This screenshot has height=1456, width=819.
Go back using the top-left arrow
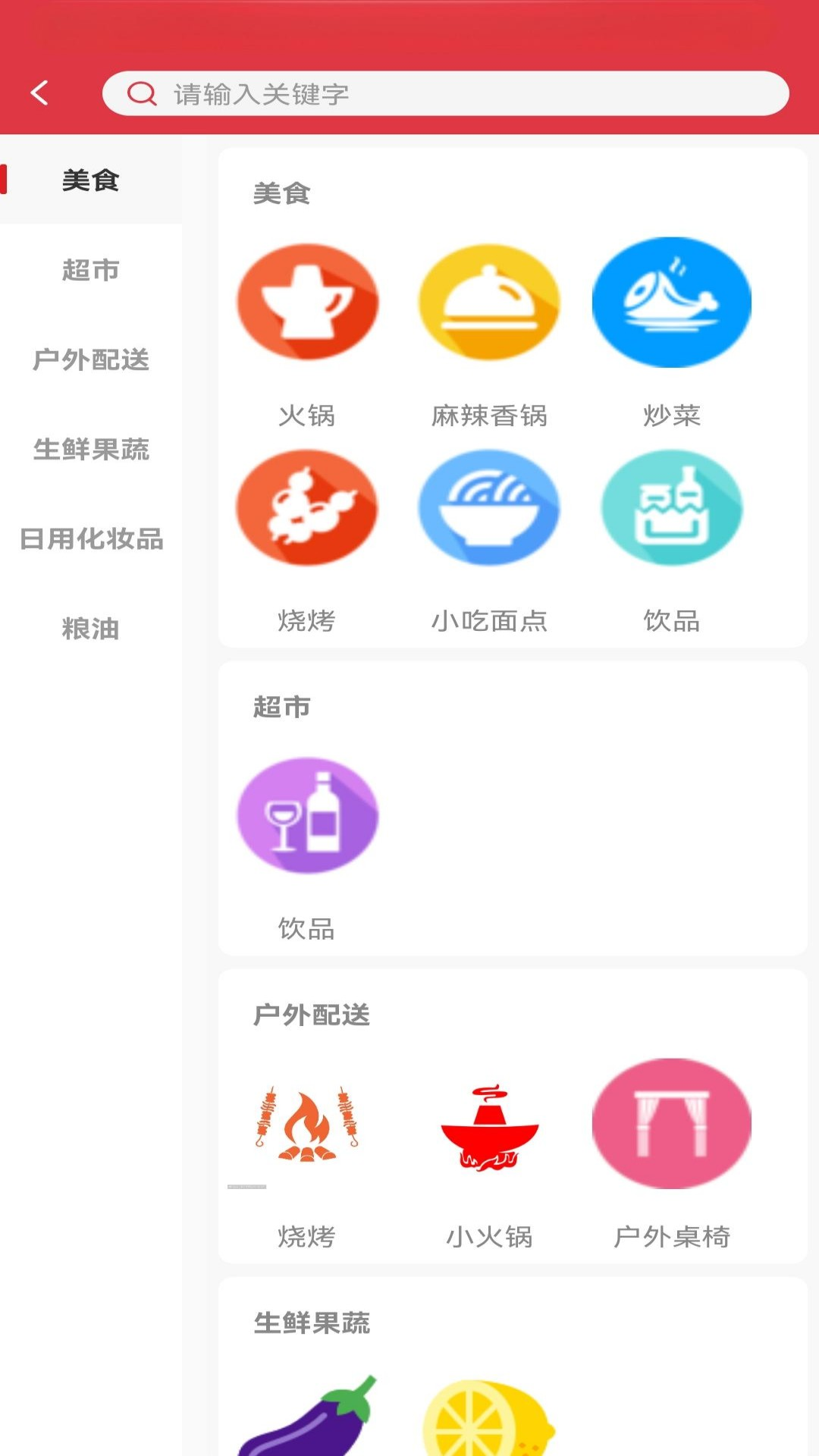pyautogui.click(x=40, y=93)
